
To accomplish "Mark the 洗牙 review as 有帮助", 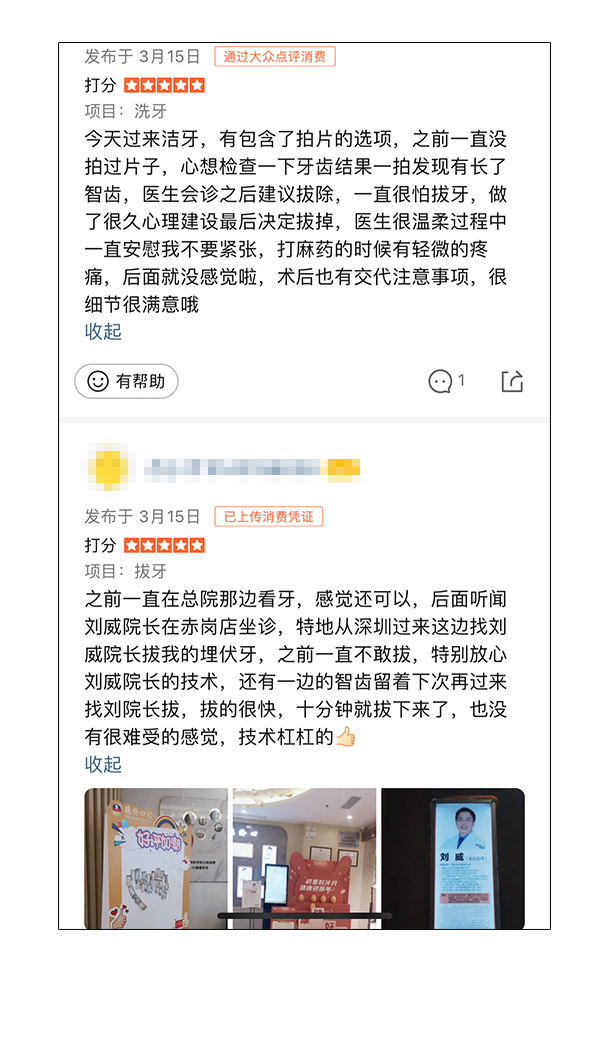I will (x=126, y=381).
